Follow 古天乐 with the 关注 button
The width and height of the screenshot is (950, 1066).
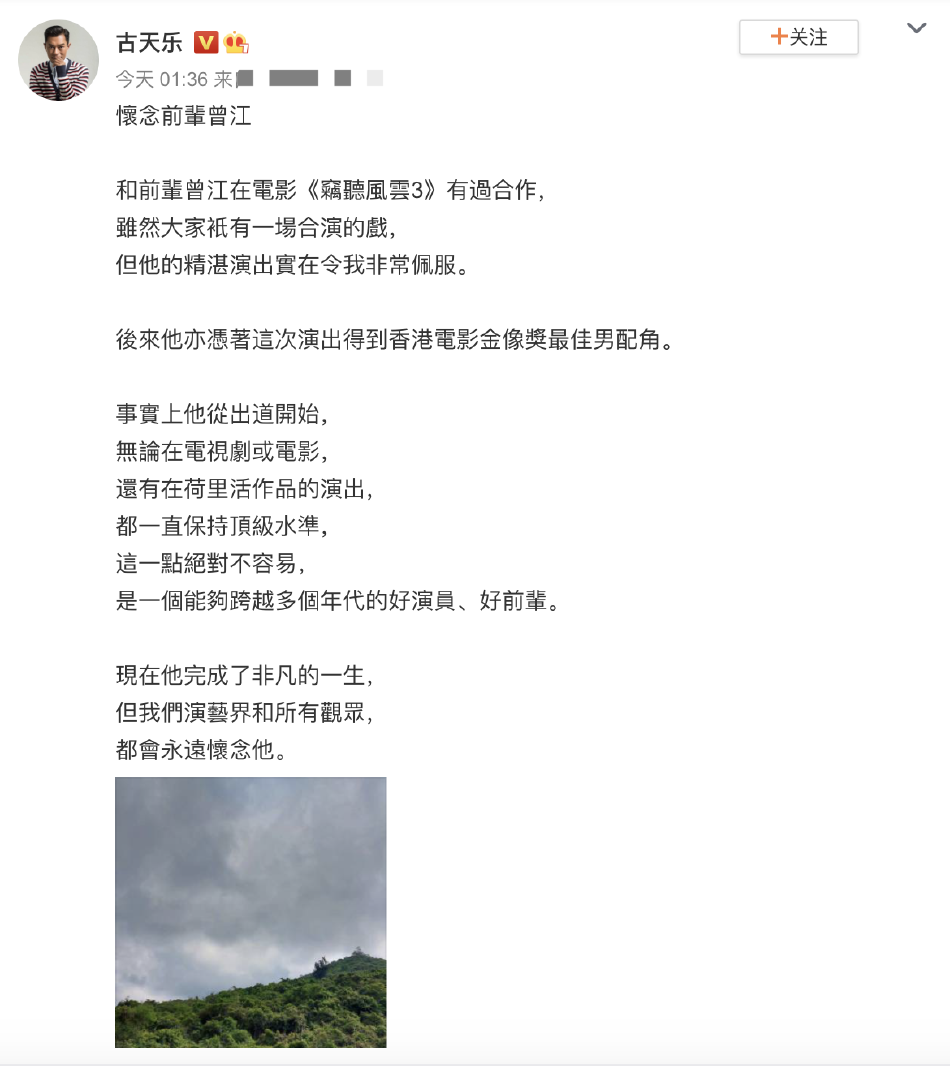point(798,37)
